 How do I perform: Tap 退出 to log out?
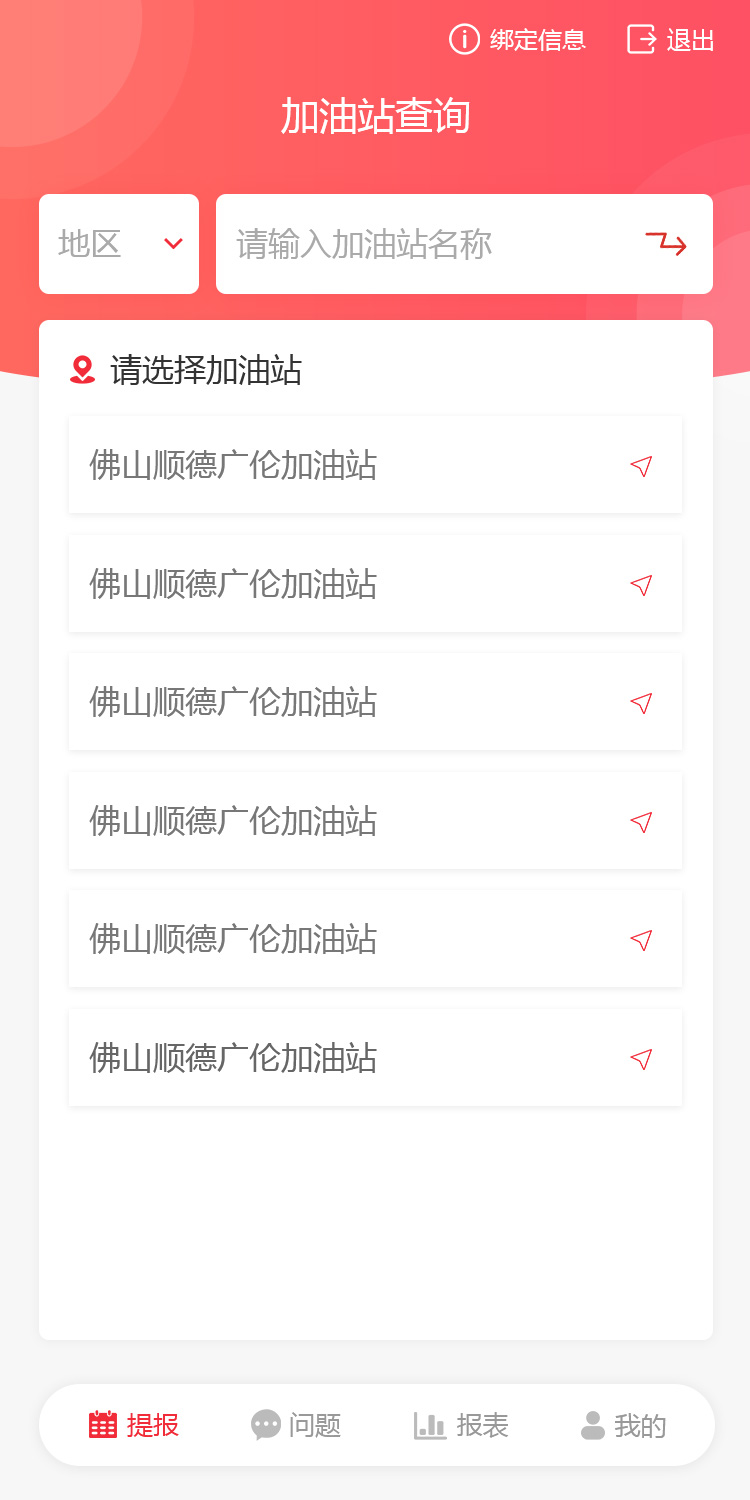pyautogui.click(x=671, y=40)
